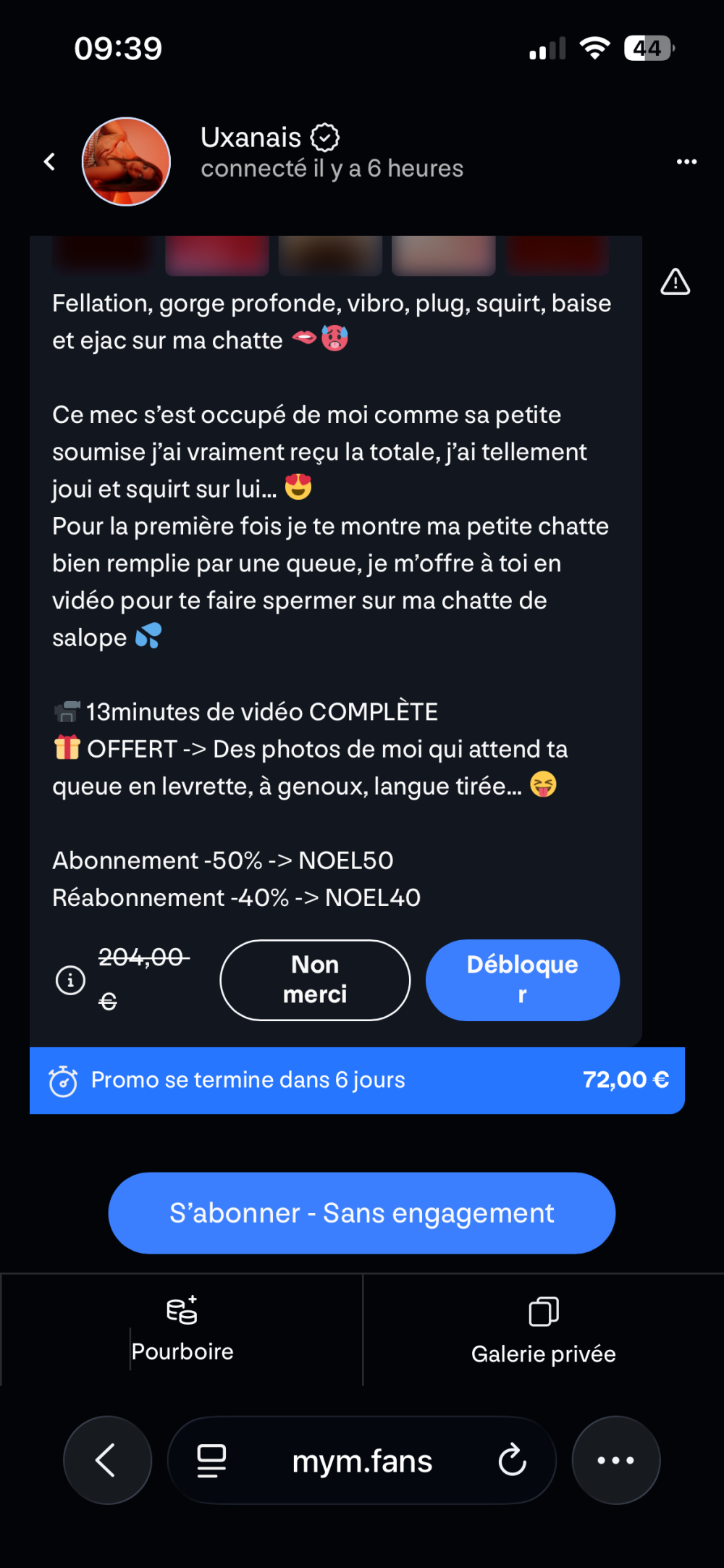Viewport: 724px width, 1568px height.
Task: Reload the mym.fans page
Action: pyautogui.click(x=512, y=1460)
